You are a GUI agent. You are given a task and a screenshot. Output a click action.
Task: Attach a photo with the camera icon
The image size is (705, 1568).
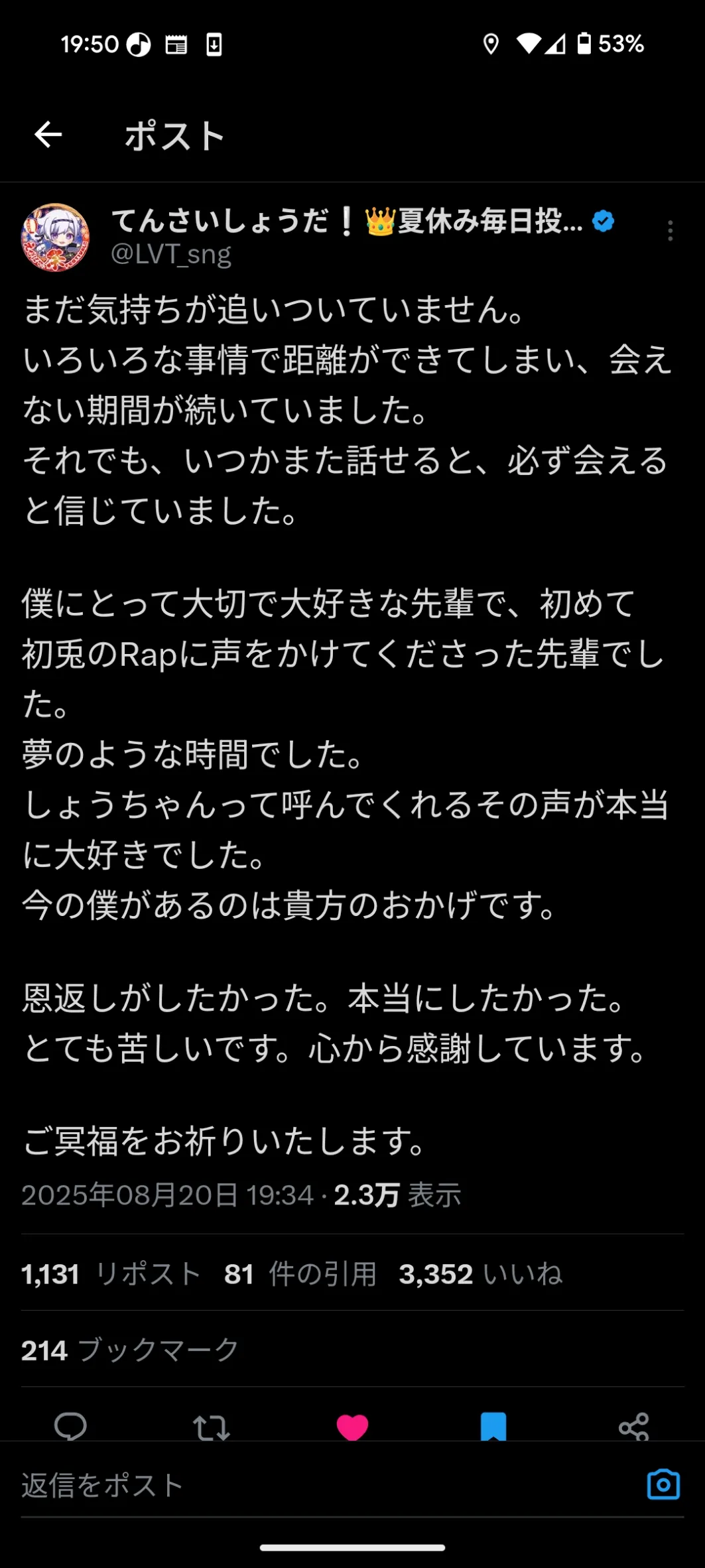(x=663, y=1484)
